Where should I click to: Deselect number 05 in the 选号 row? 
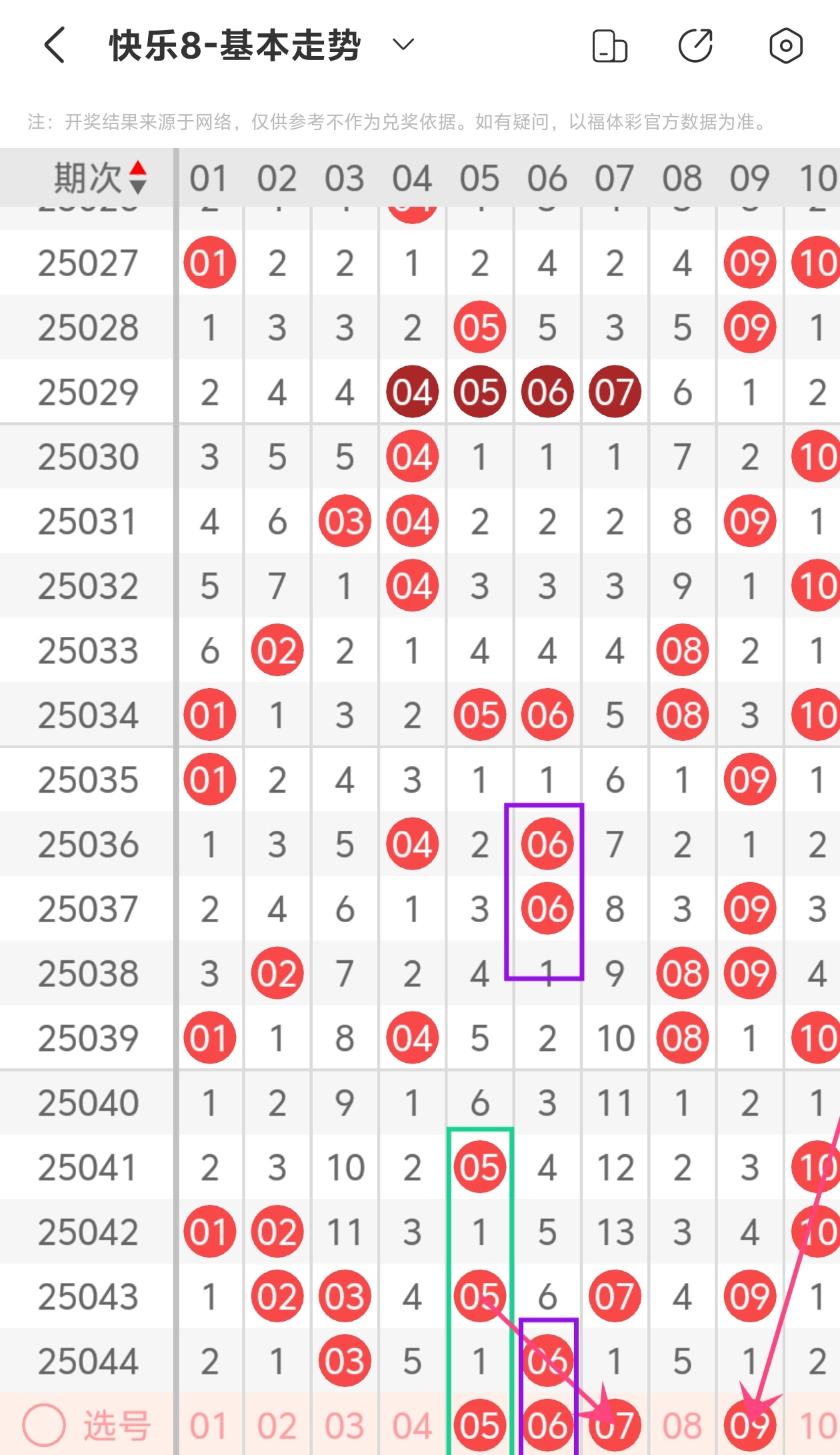479,1425
